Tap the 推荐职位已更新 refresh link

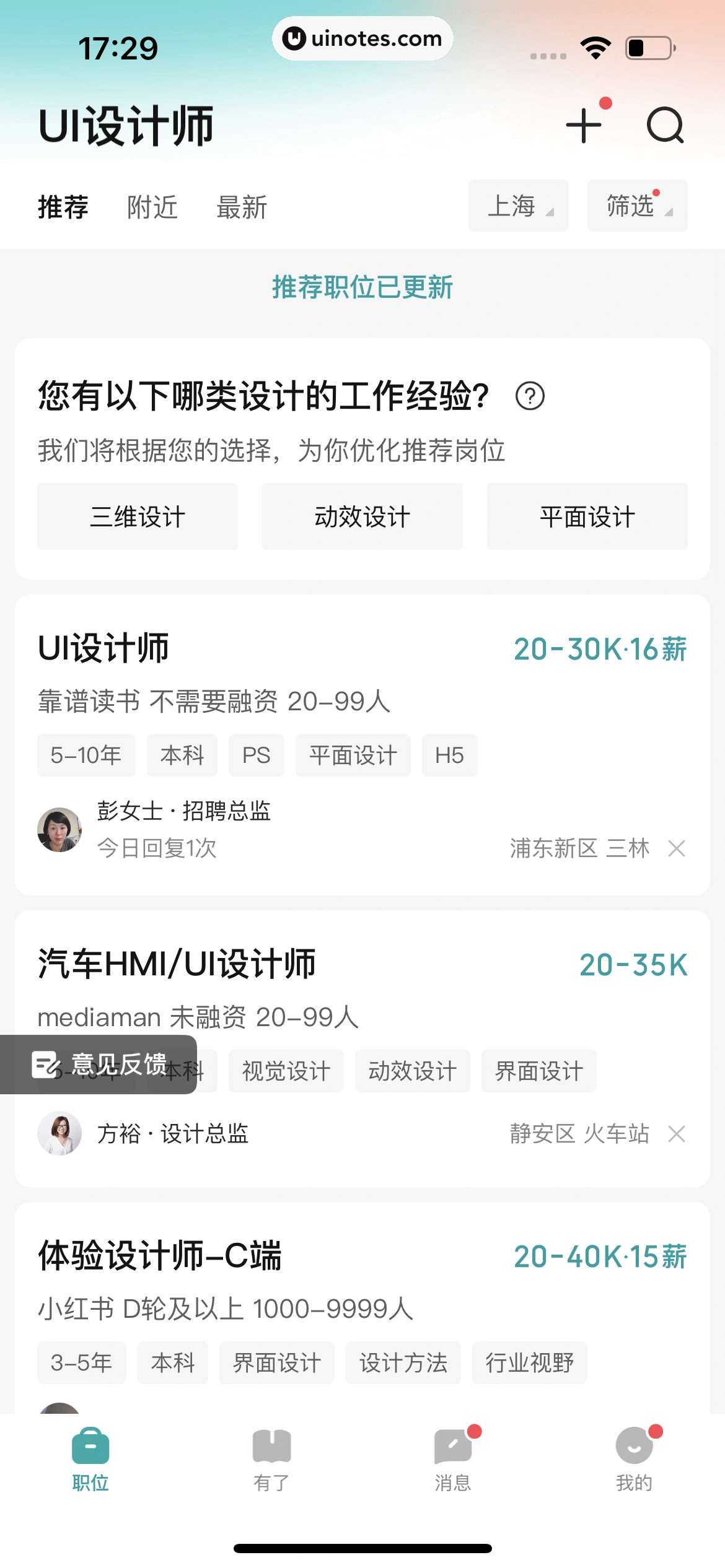362,287
